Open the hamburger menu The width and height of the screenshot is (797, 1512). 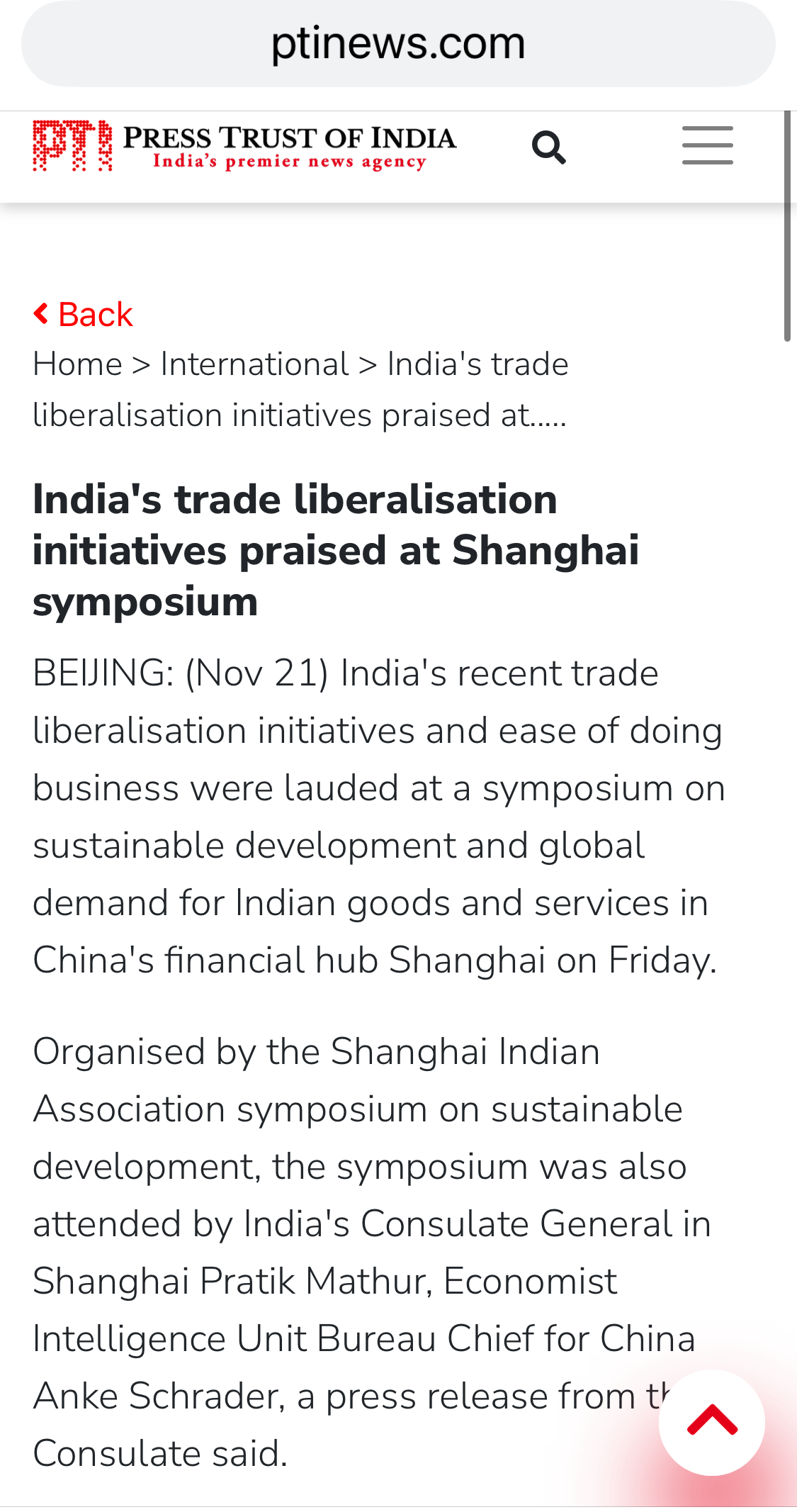tap(707, 145)
